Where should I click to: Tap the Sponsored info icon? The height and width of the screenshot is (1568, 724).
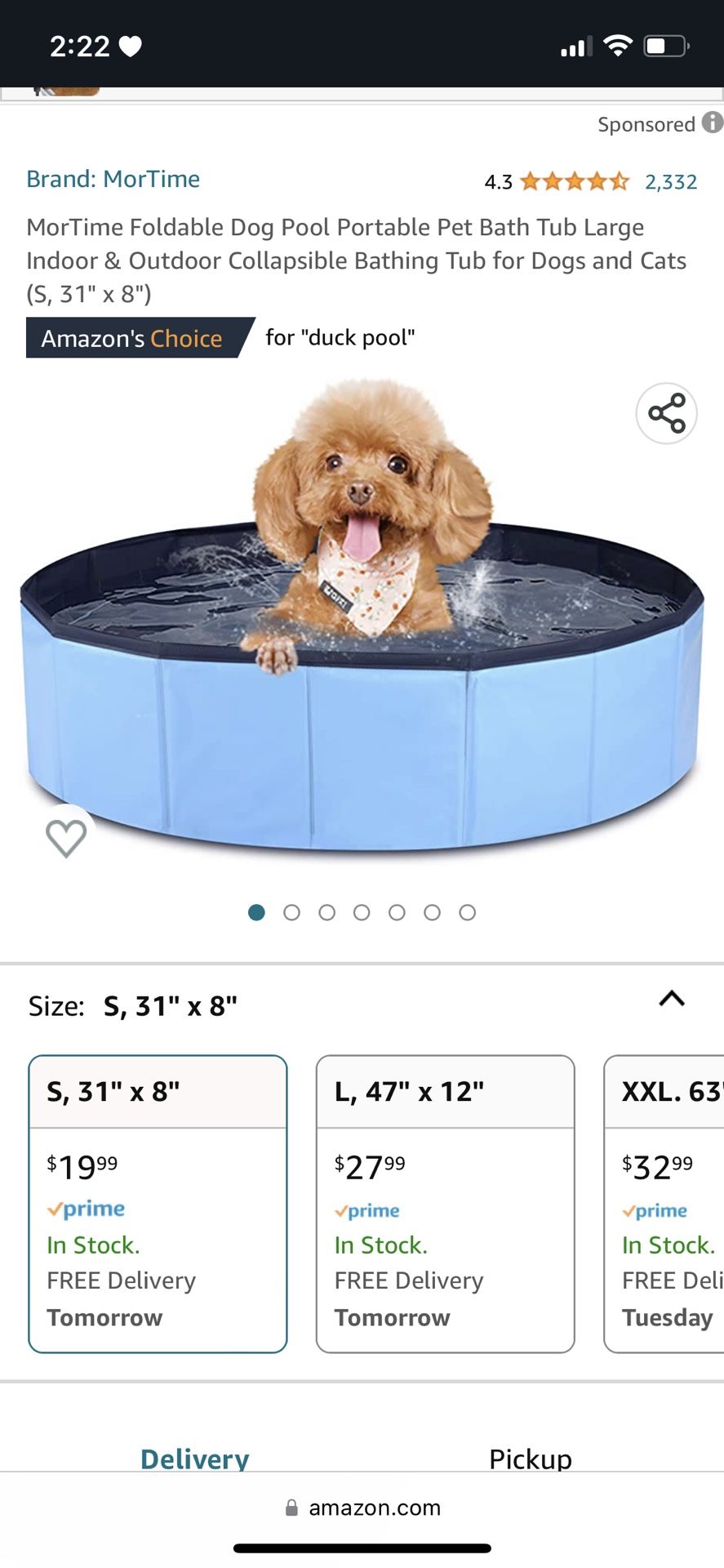click(712, 124)
